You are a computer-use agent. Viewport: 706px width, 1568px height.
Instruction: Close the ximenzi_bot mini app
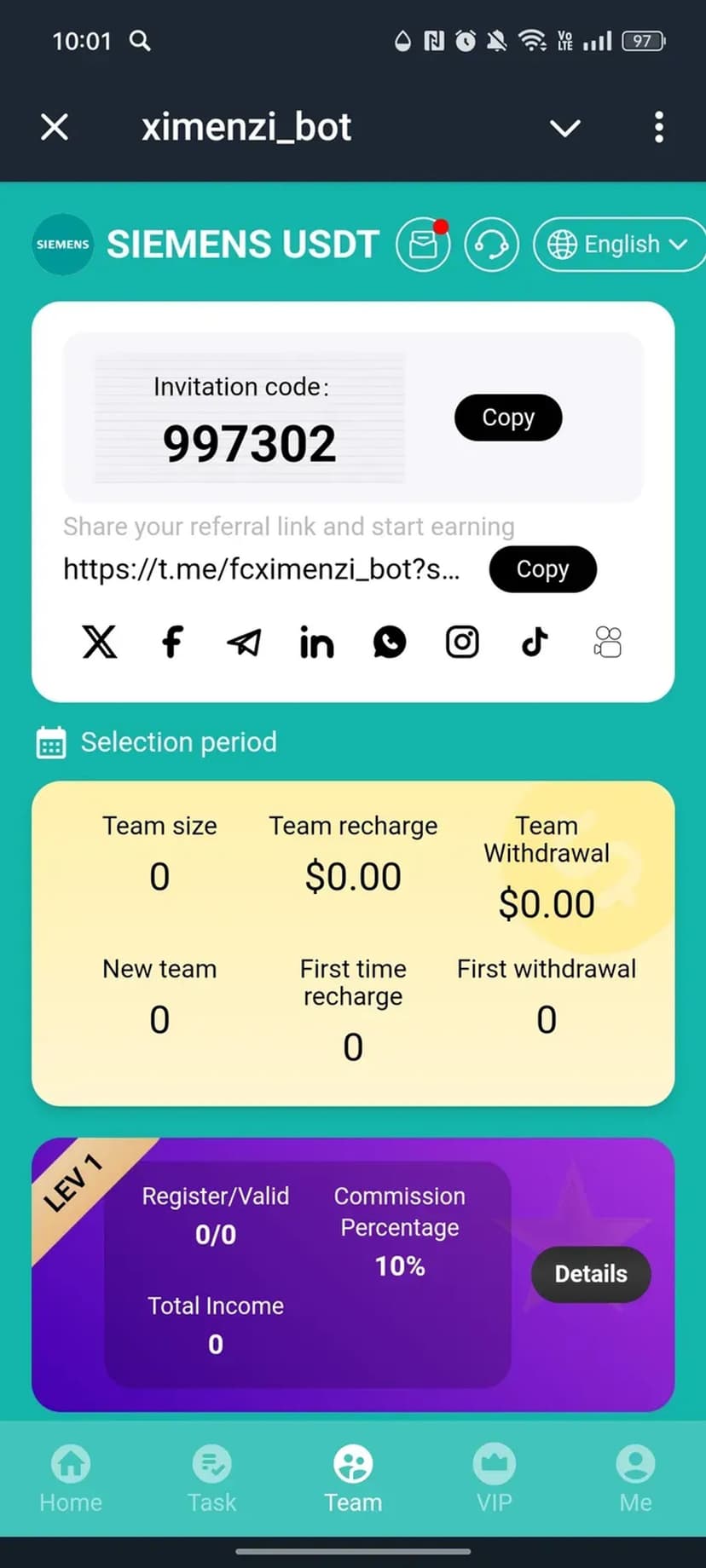[x=55, y=128]
